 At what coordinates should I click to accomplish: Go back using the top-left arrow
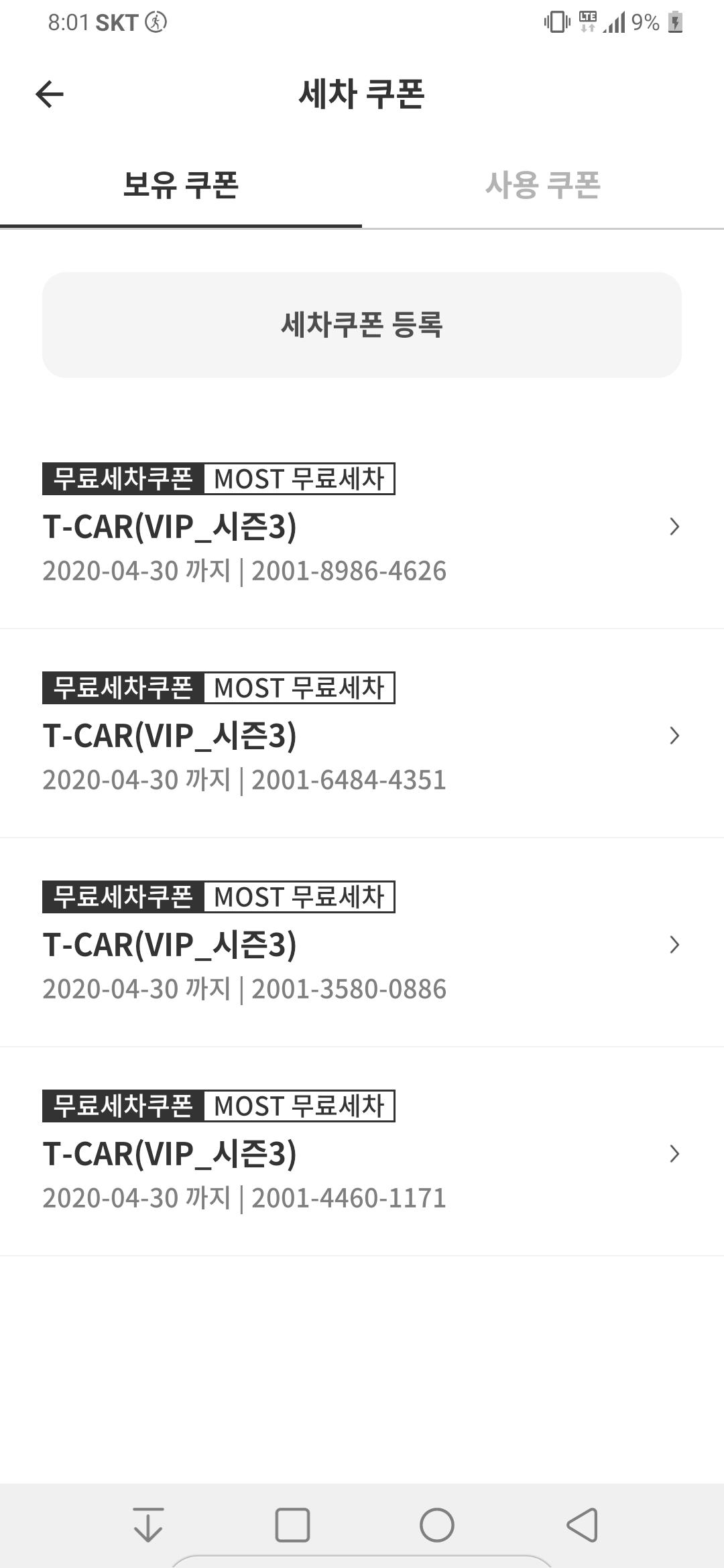50,94
